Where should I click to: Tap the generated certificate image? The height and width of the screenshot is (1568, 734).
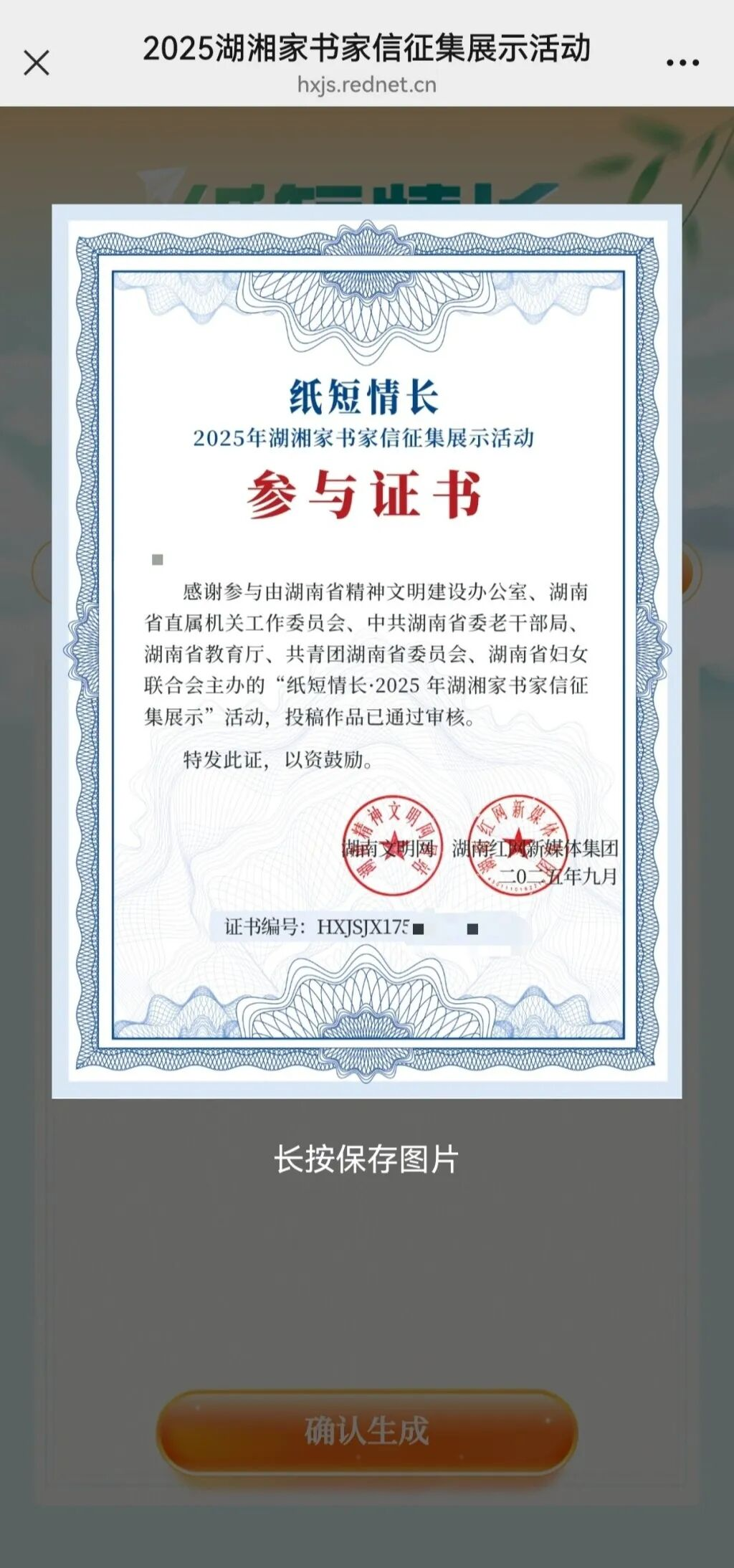pos(366,650)
